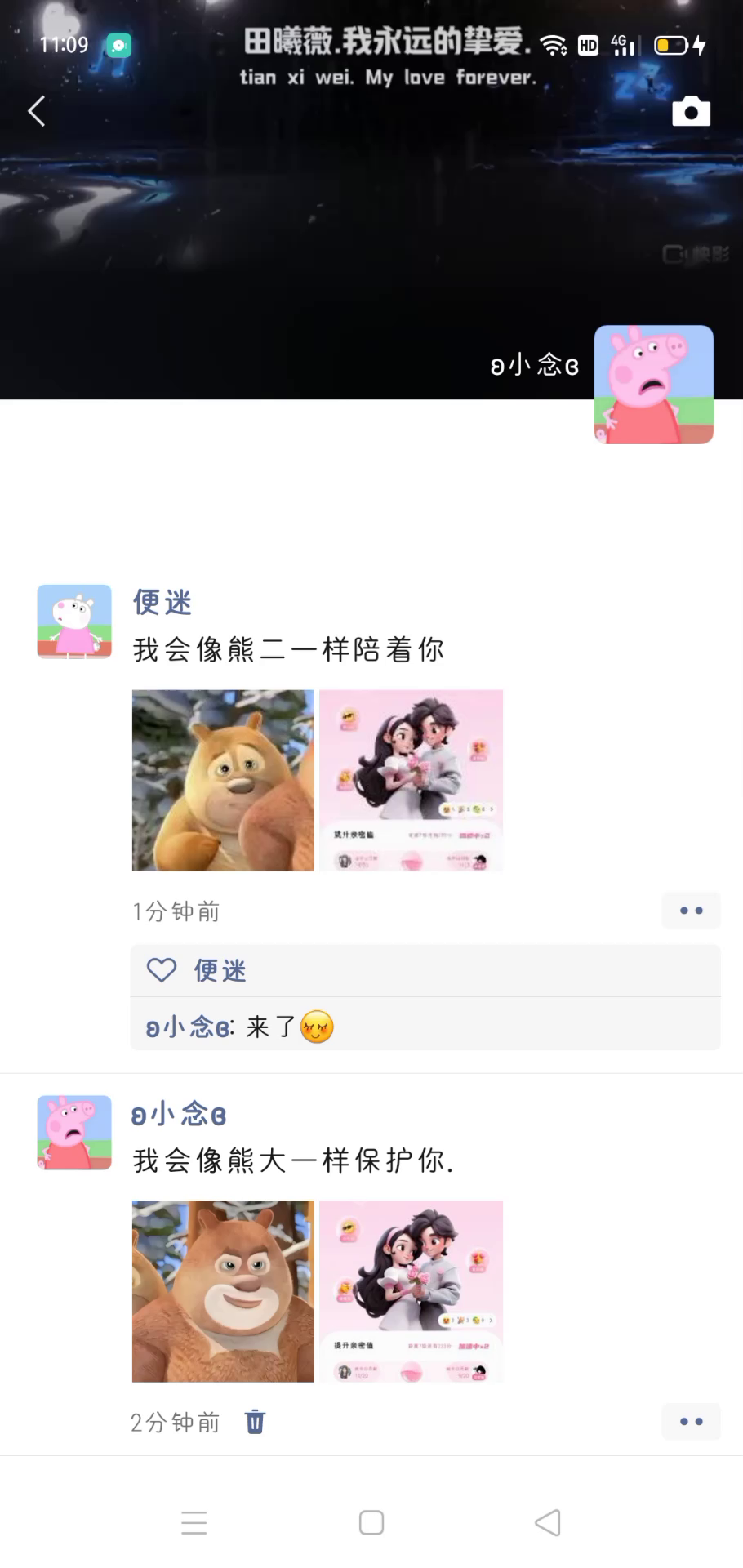
Task: Open 便迷's profile name link on post
Action: (162, 603)
